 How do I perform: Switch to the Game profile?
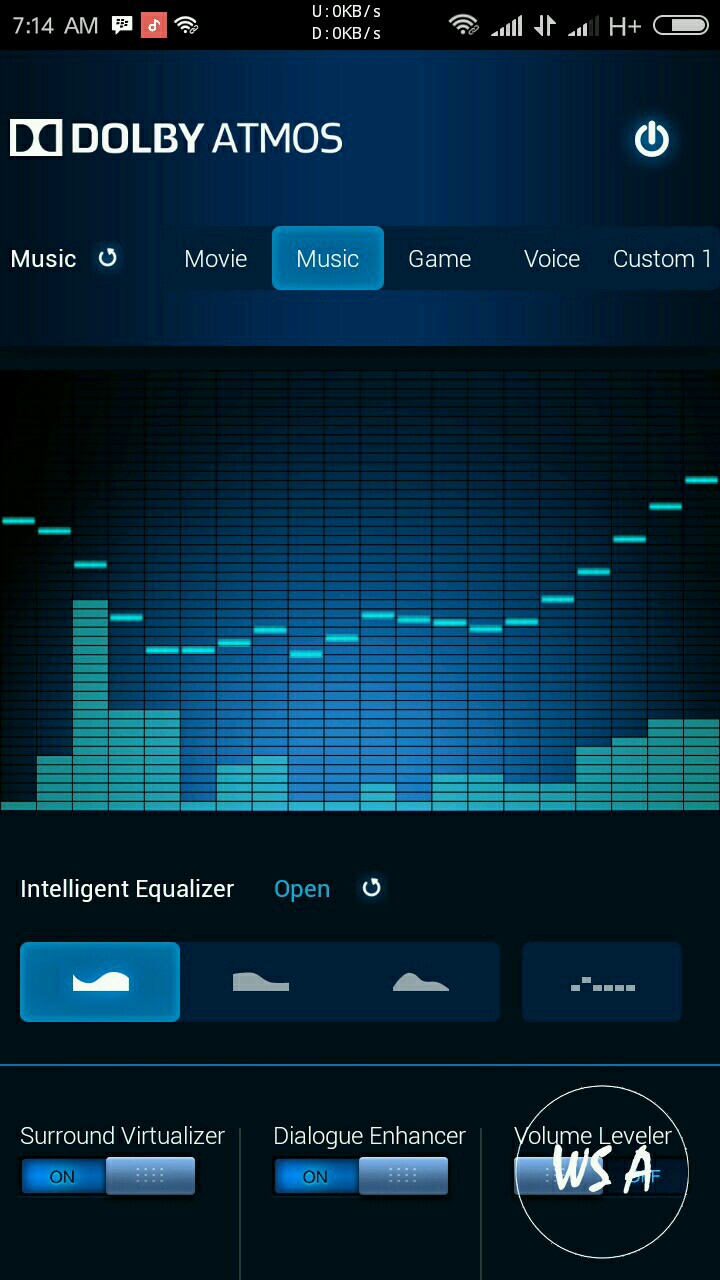click(439, 259)
